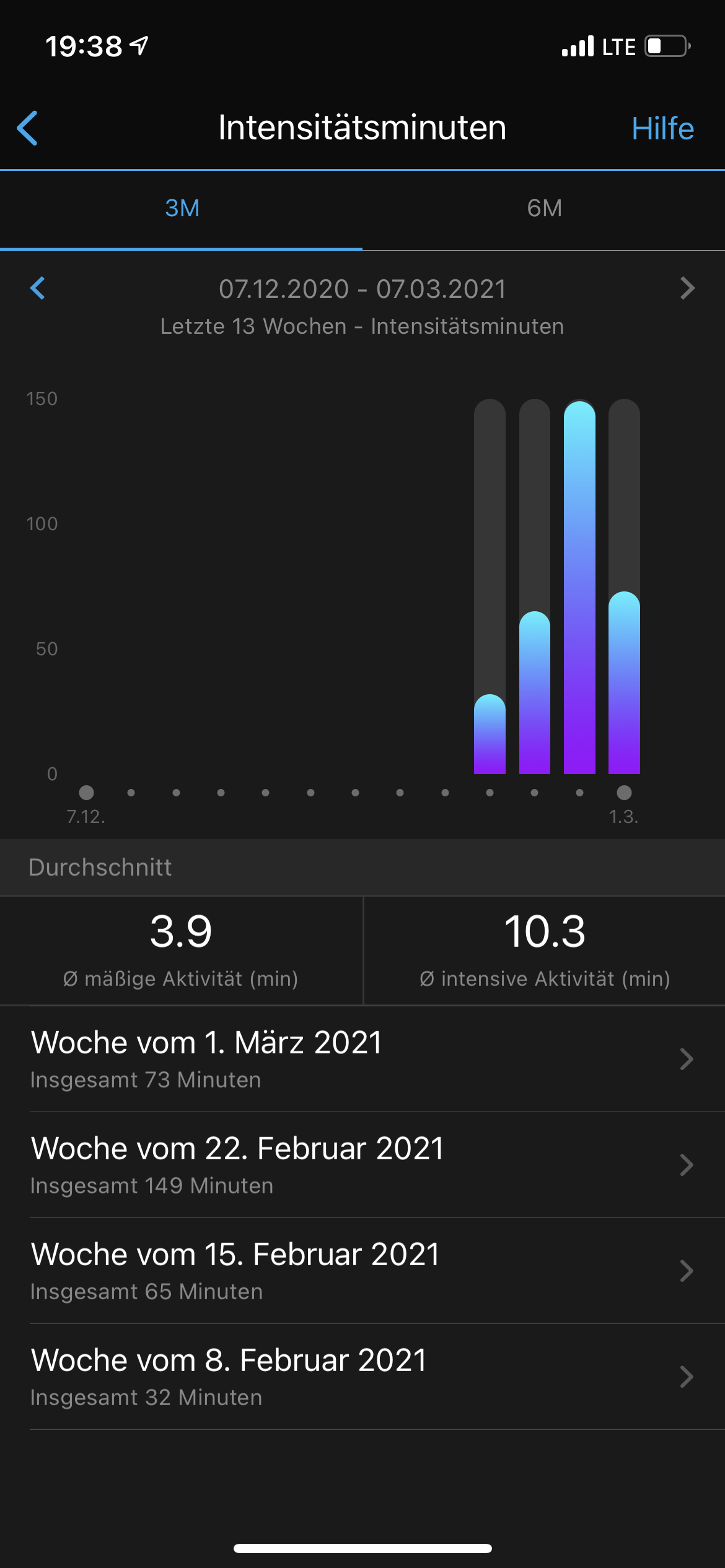Switch to the 3M tab
Screen dimensions: 725x1568
(x=182, y=209)
